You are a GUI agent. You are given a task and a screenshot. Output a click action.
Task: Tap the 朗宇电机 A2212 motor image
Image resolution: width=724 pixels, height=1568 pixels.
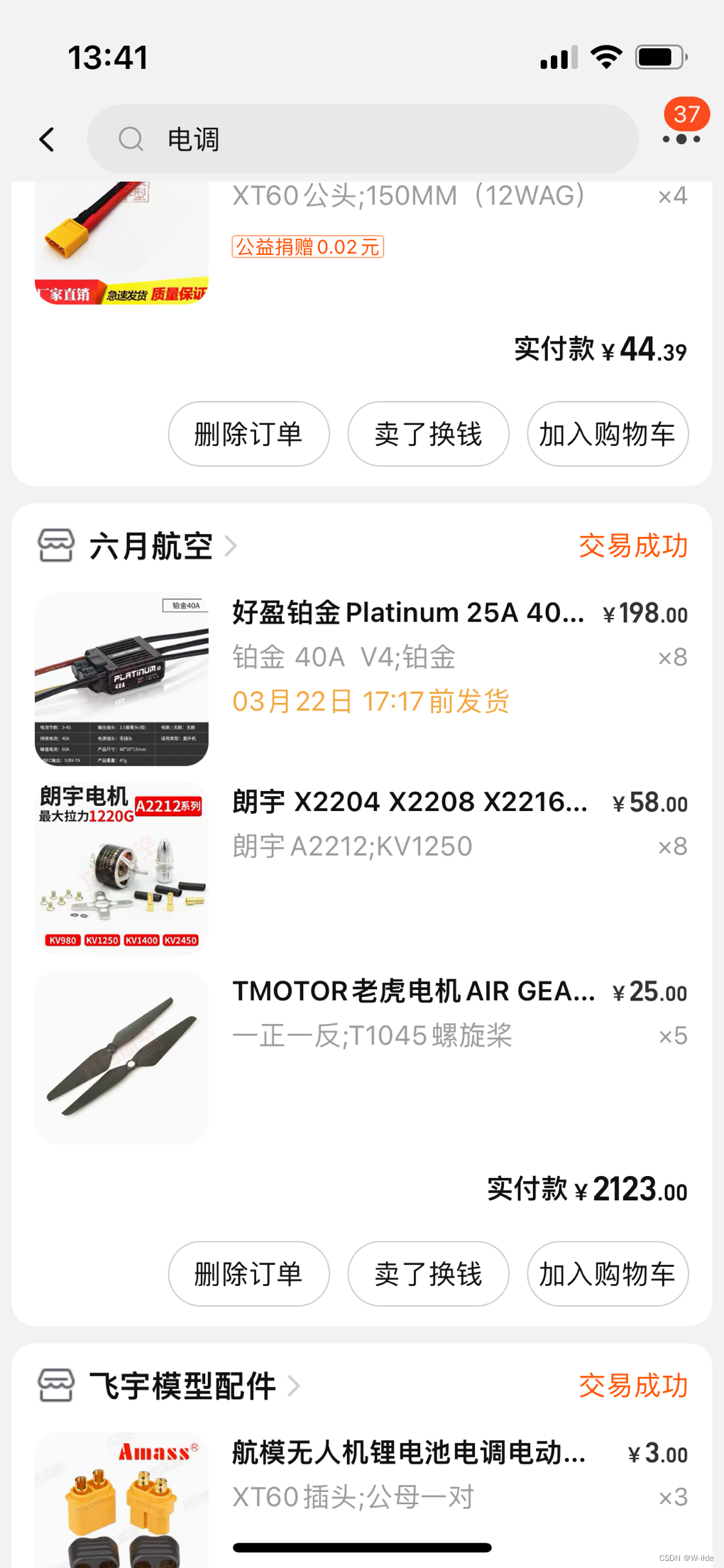pos(121,868)
